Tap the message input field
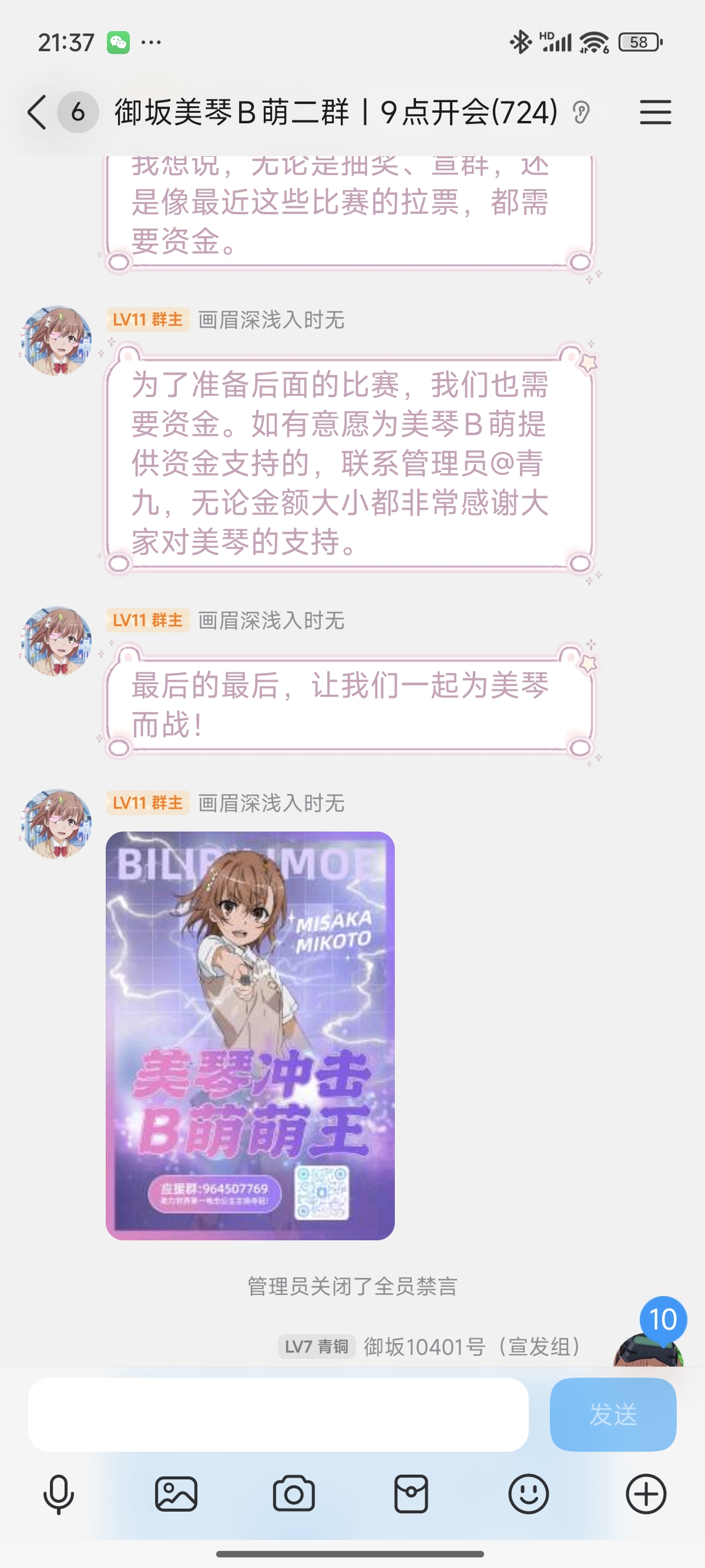This screenshot has height=1568, width=705. pyautogui.click(x=278, y=1414)
